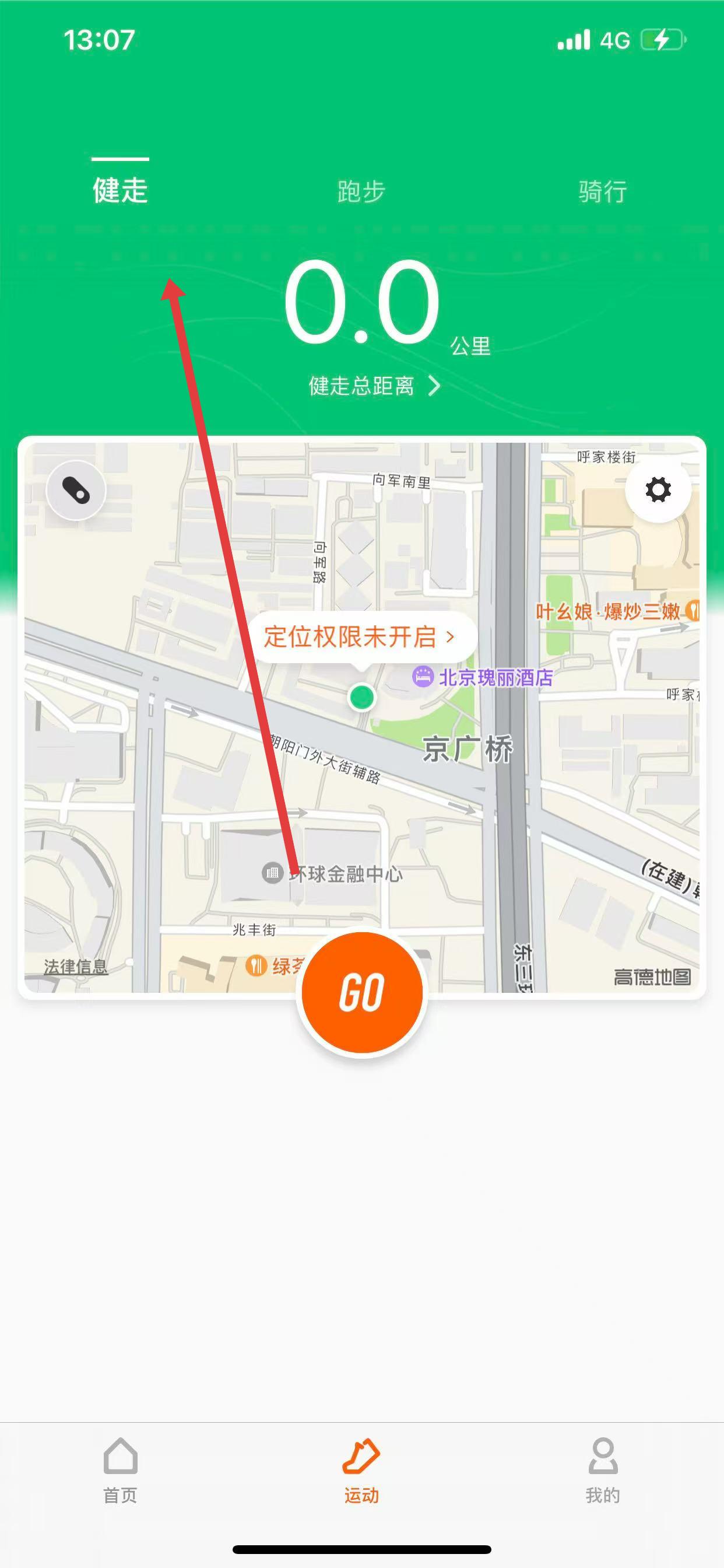Open the 我的 profile tab
The height and width of the screenshot is (1568, 724).
602,1470
